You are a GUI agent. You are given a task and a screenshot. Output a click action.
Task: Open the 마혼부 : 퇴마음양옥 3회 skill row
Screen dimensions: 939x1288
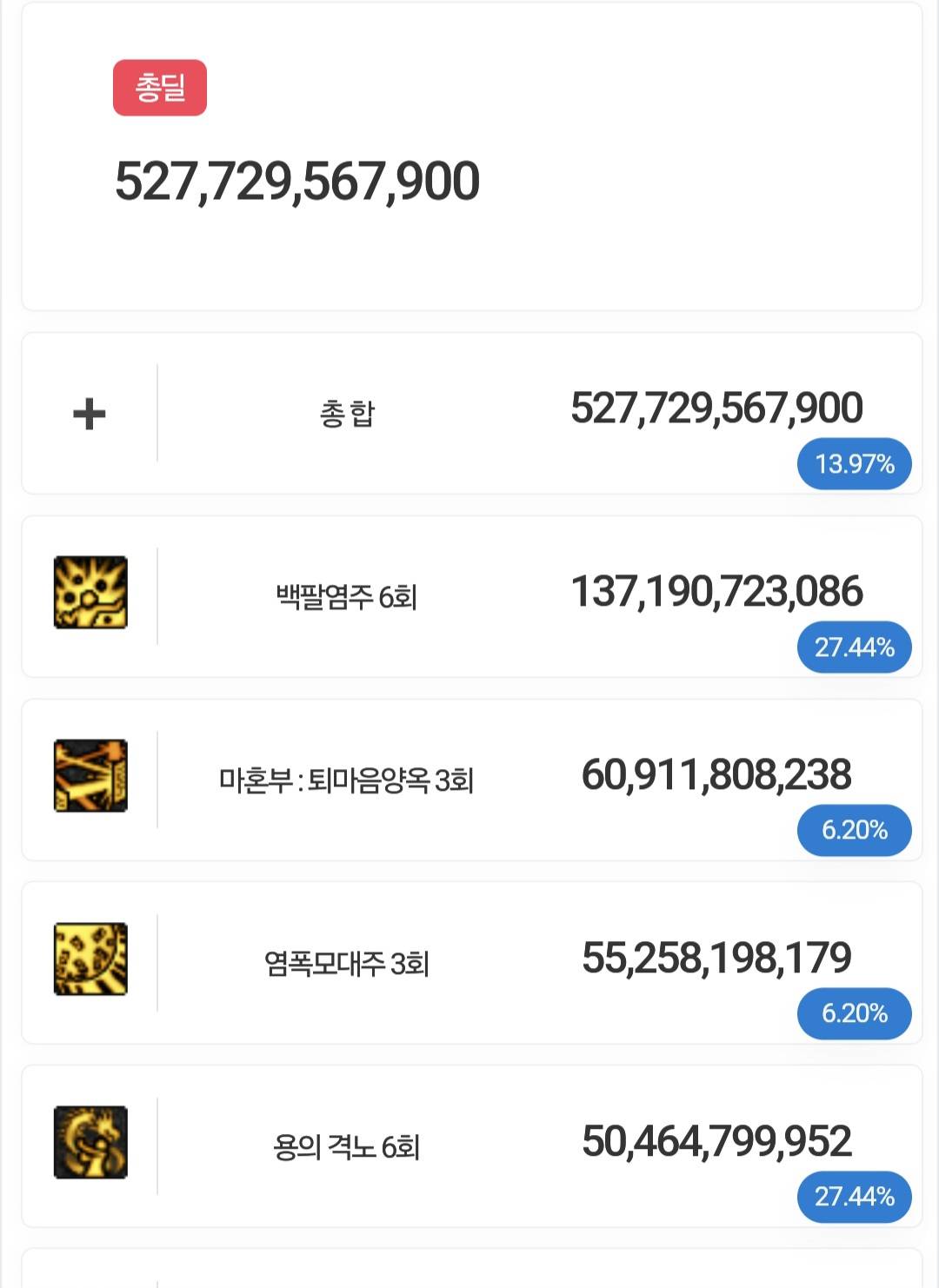[x=346, y=780]
